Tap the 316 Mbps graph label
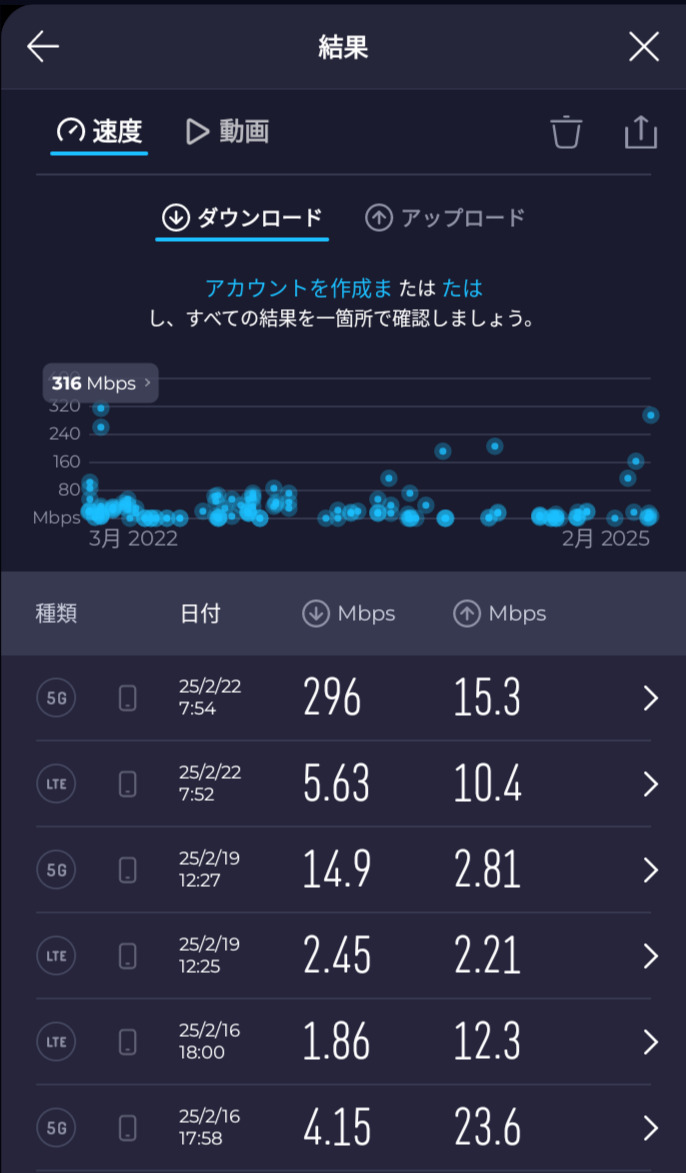686x1173 pixels. pyautogui.click(x=100, y=383)
